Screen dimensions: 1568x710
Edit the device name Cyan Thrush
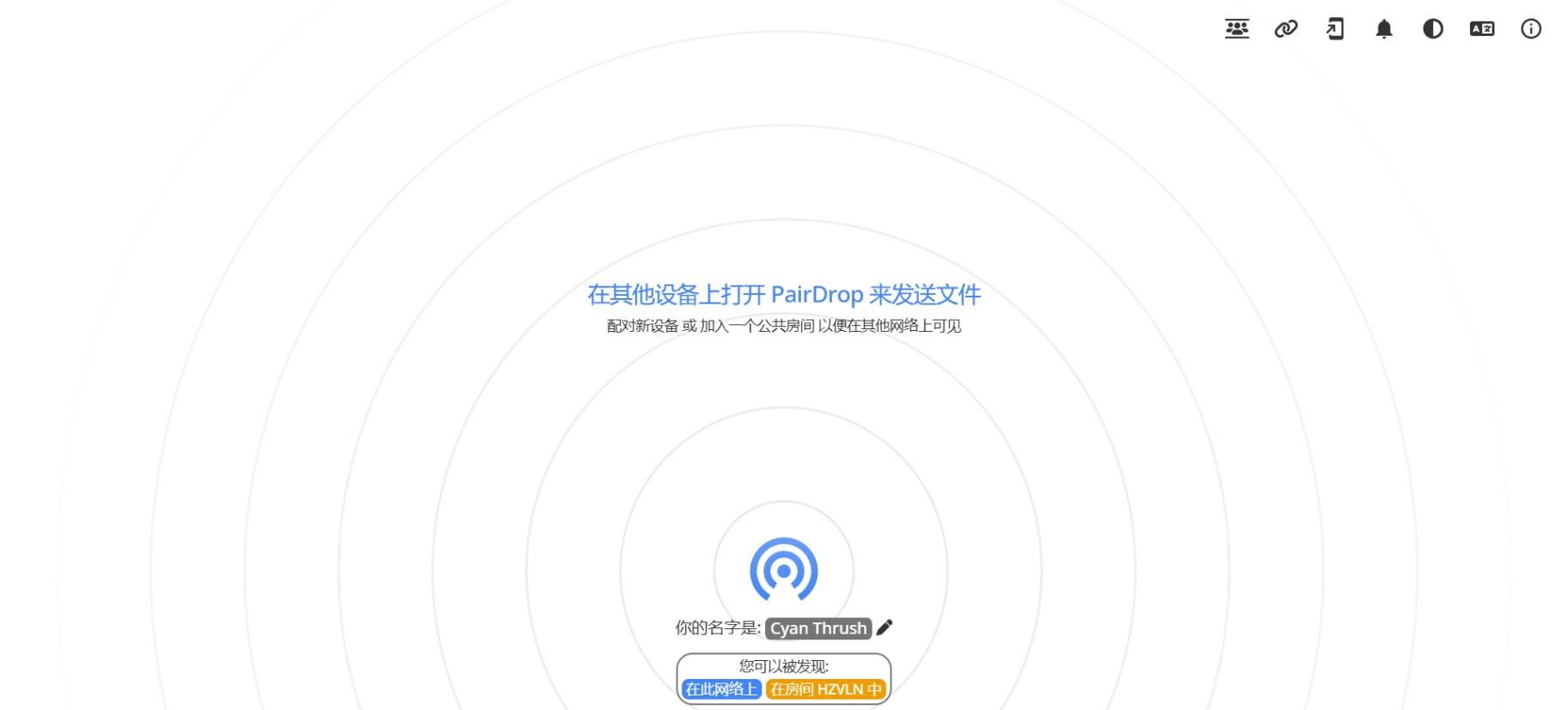(x=818, y=628)
